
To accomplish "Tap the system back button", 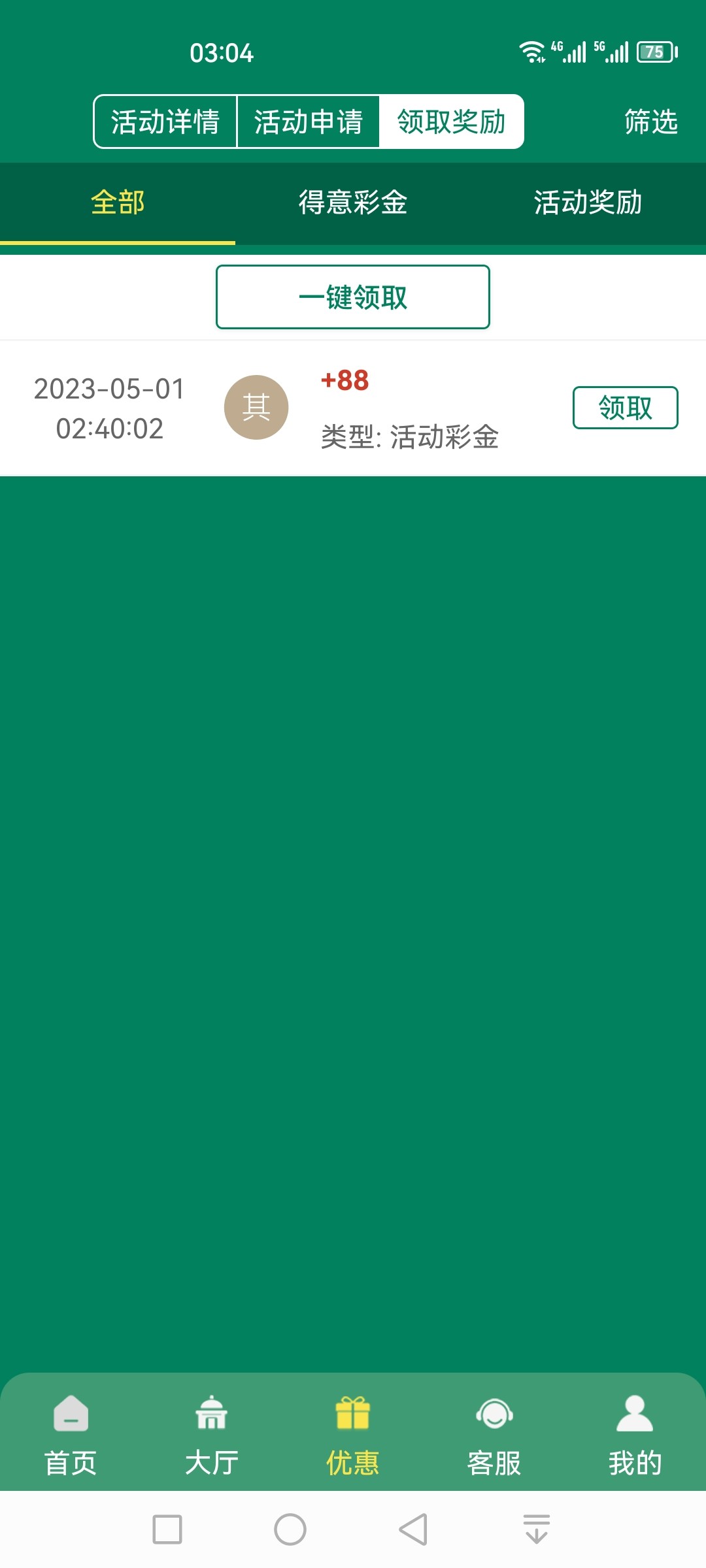I will [x=413, y=1529].
